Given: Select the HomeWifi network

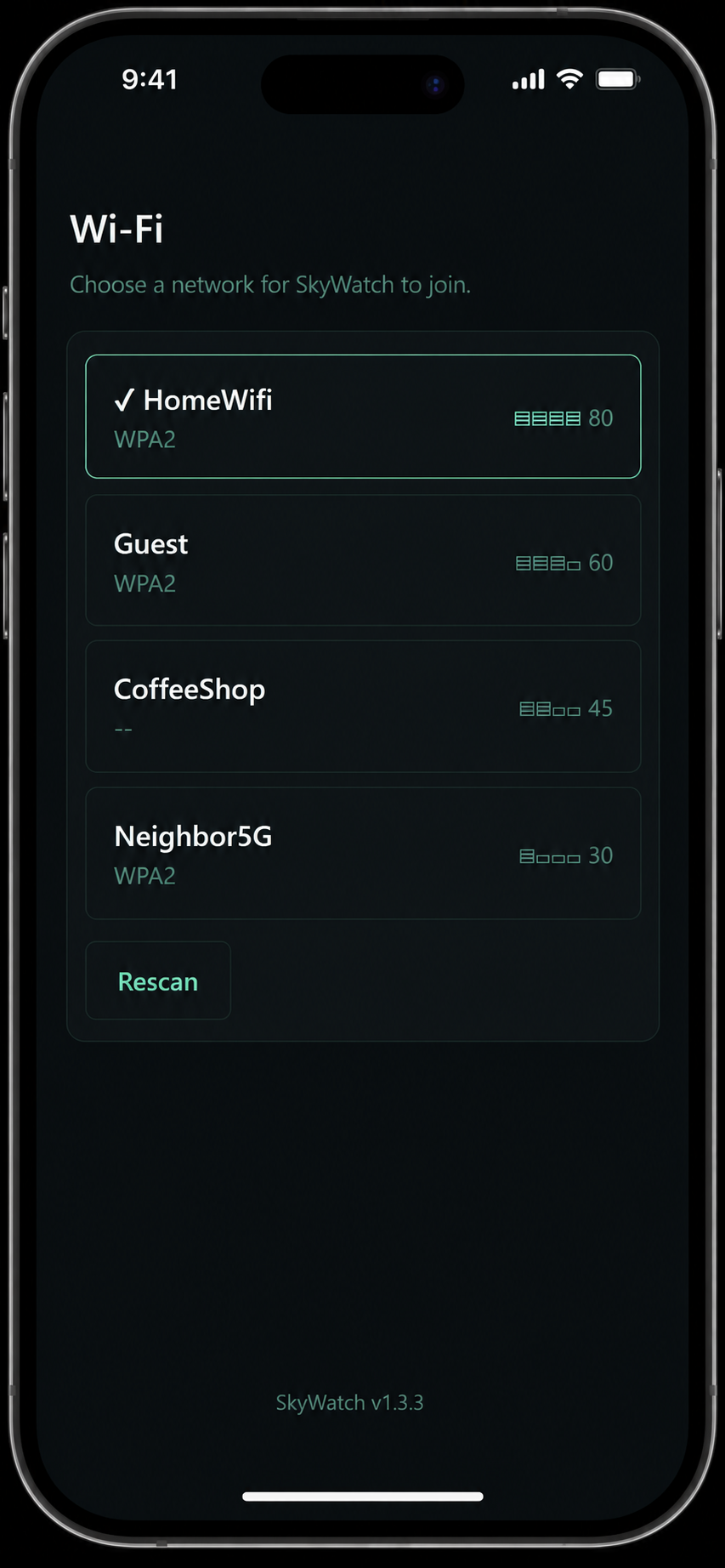Looking at the screenshot, I should tap(363, 417).
